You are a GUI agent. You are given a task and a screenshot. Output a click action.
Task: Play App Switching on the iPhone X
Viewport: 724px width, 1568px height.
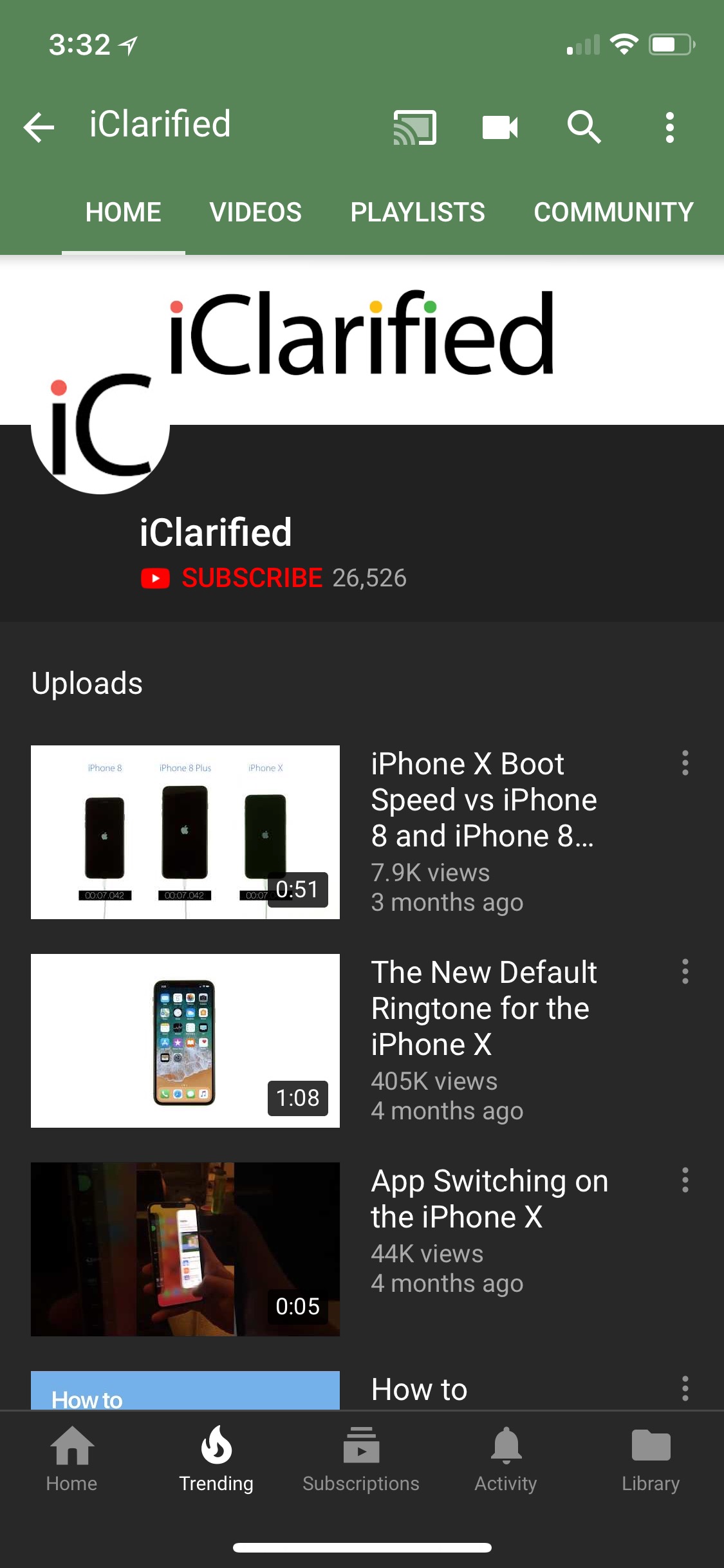pos(185,1249)
